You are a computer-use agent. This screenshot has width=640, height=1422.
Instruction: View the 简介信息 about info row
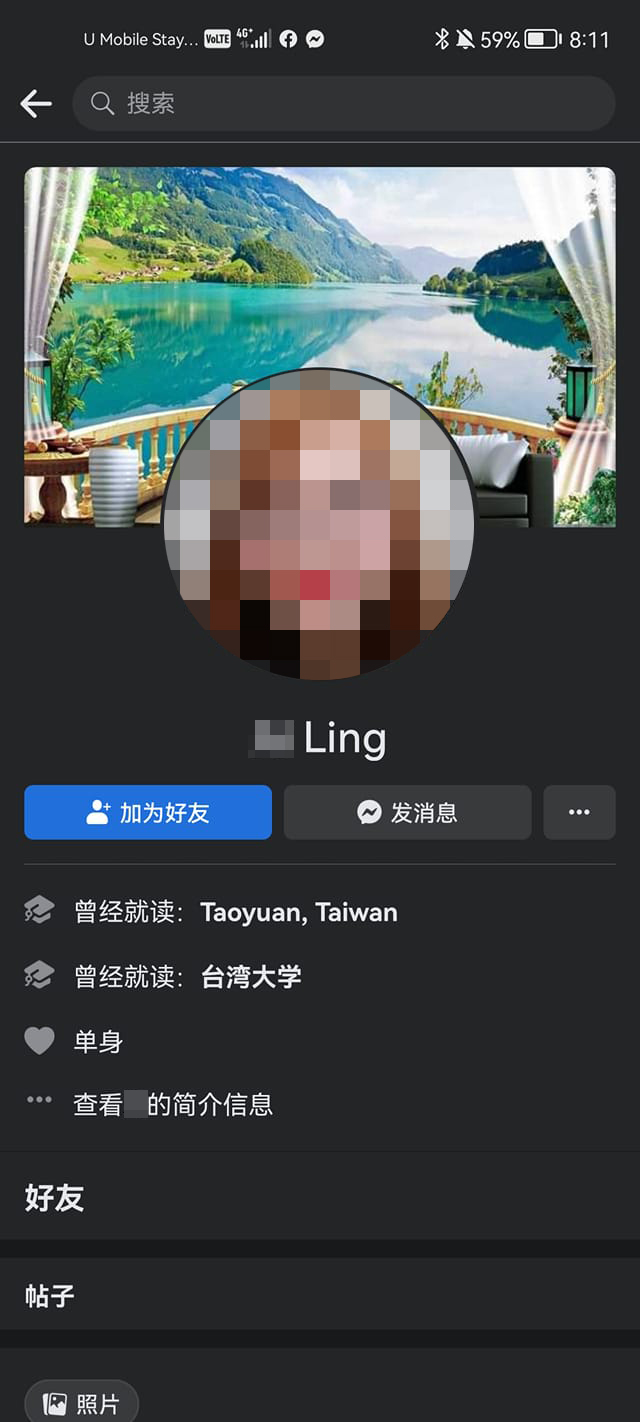(x=172, y=1104)
